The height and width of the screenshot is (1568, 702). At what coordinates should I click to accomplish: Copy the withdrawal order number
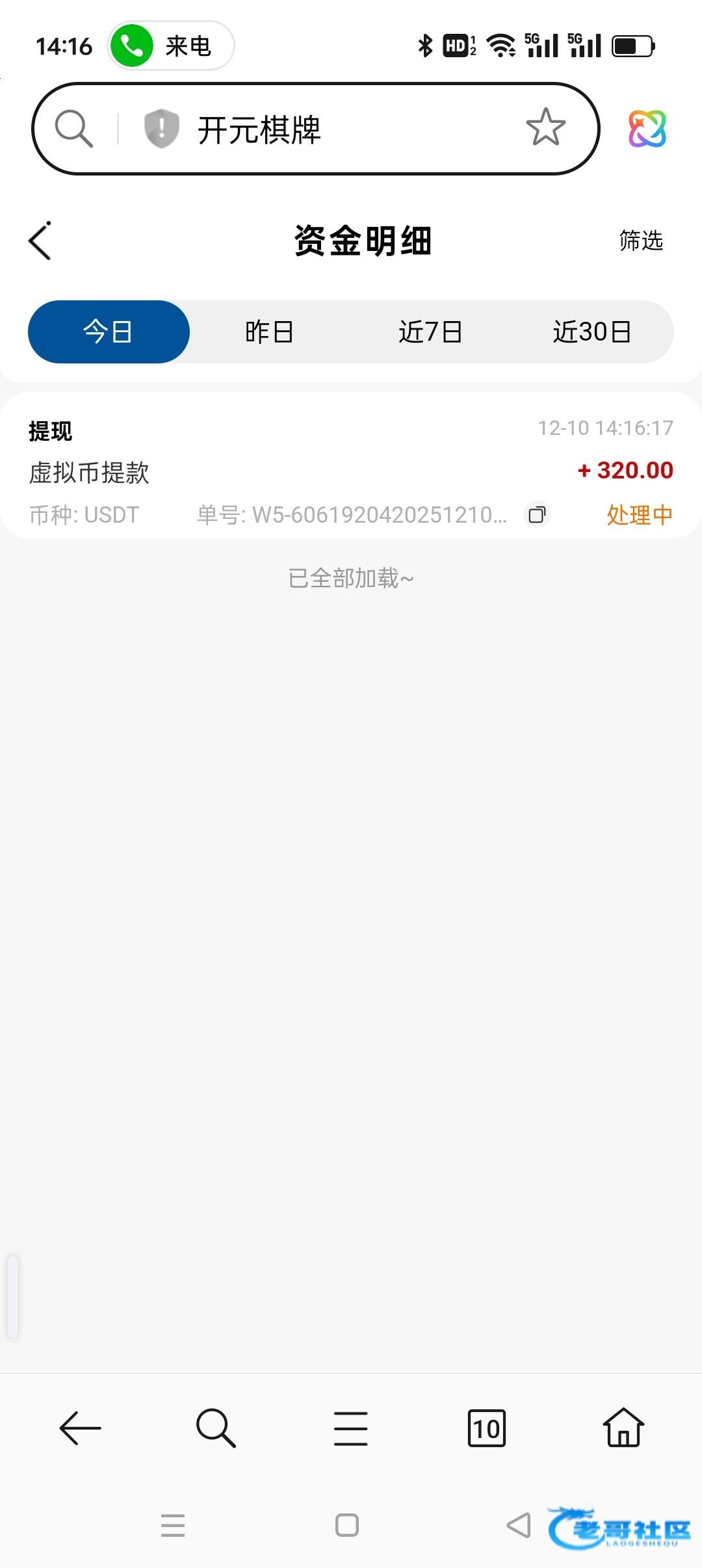tap(537, 515)
